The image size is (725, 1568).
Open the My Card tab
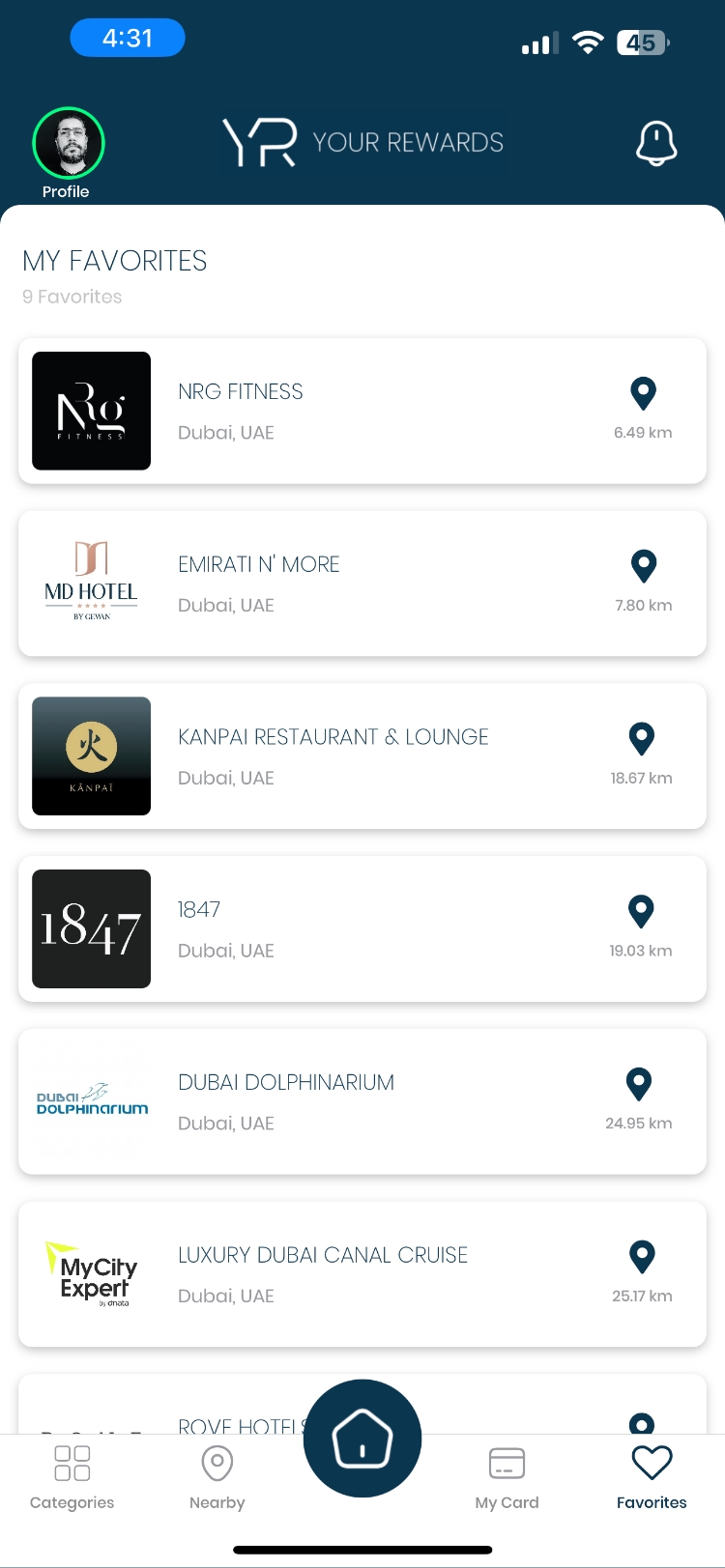pos(507,1476)
